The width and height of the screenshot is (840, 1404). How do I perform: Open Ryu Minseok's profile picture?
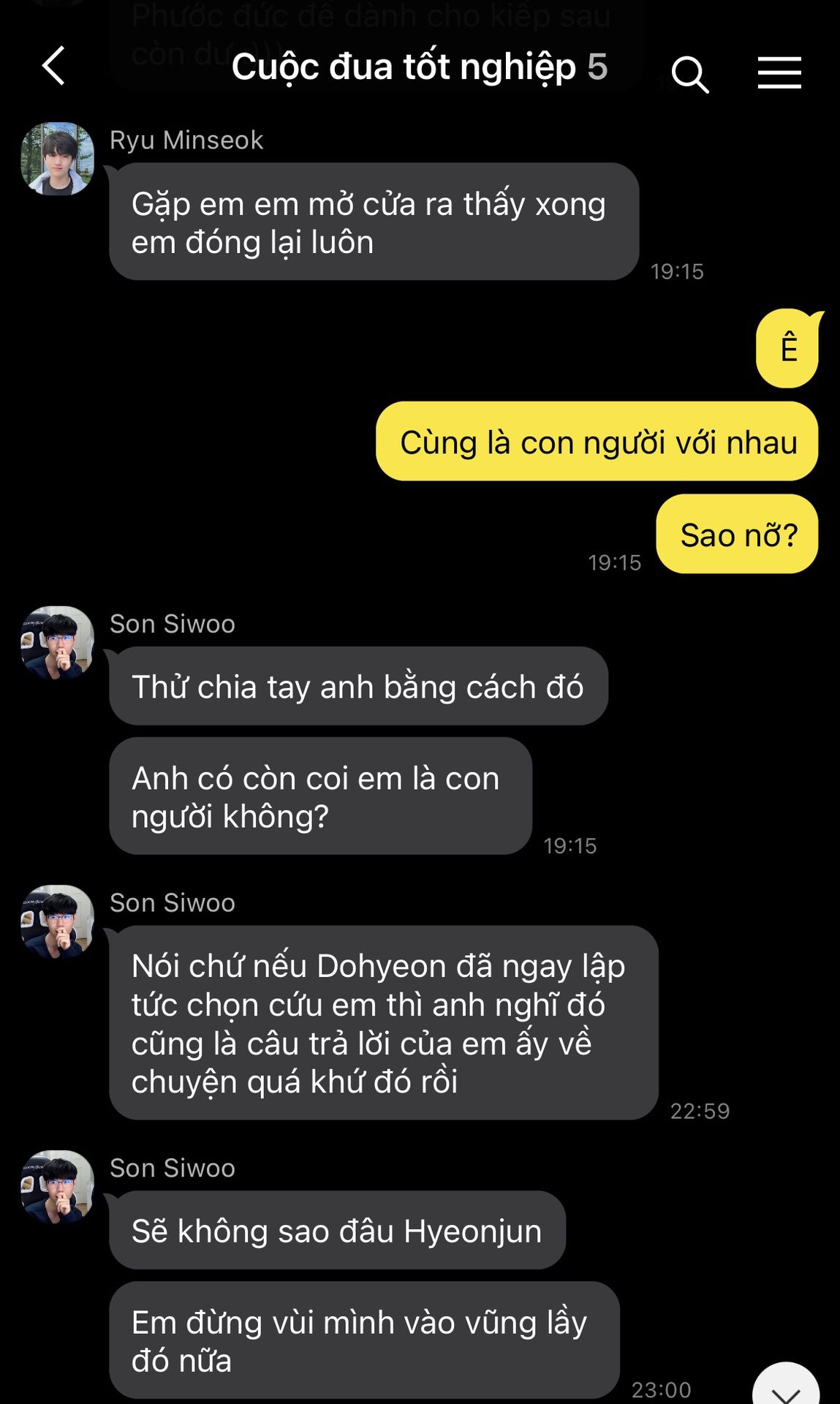58,159
